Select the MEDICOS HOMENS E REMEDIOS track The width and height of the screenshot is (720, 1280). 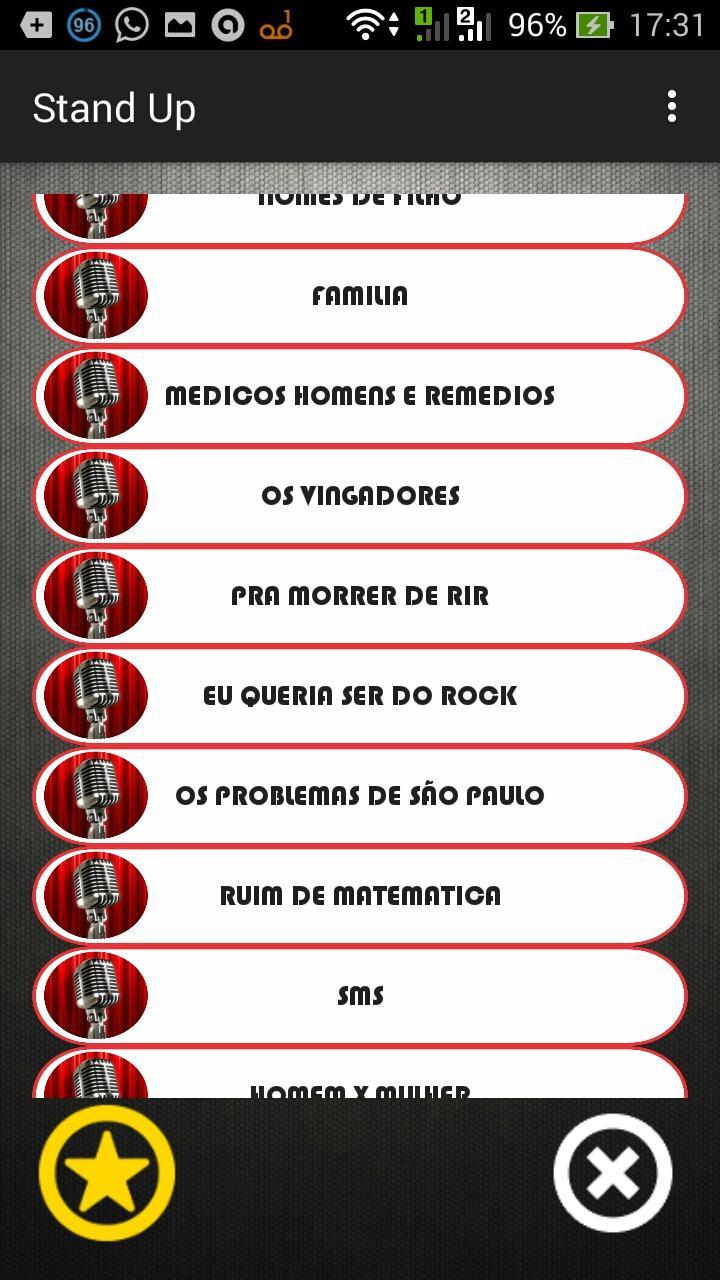click(x=360, y=395)
